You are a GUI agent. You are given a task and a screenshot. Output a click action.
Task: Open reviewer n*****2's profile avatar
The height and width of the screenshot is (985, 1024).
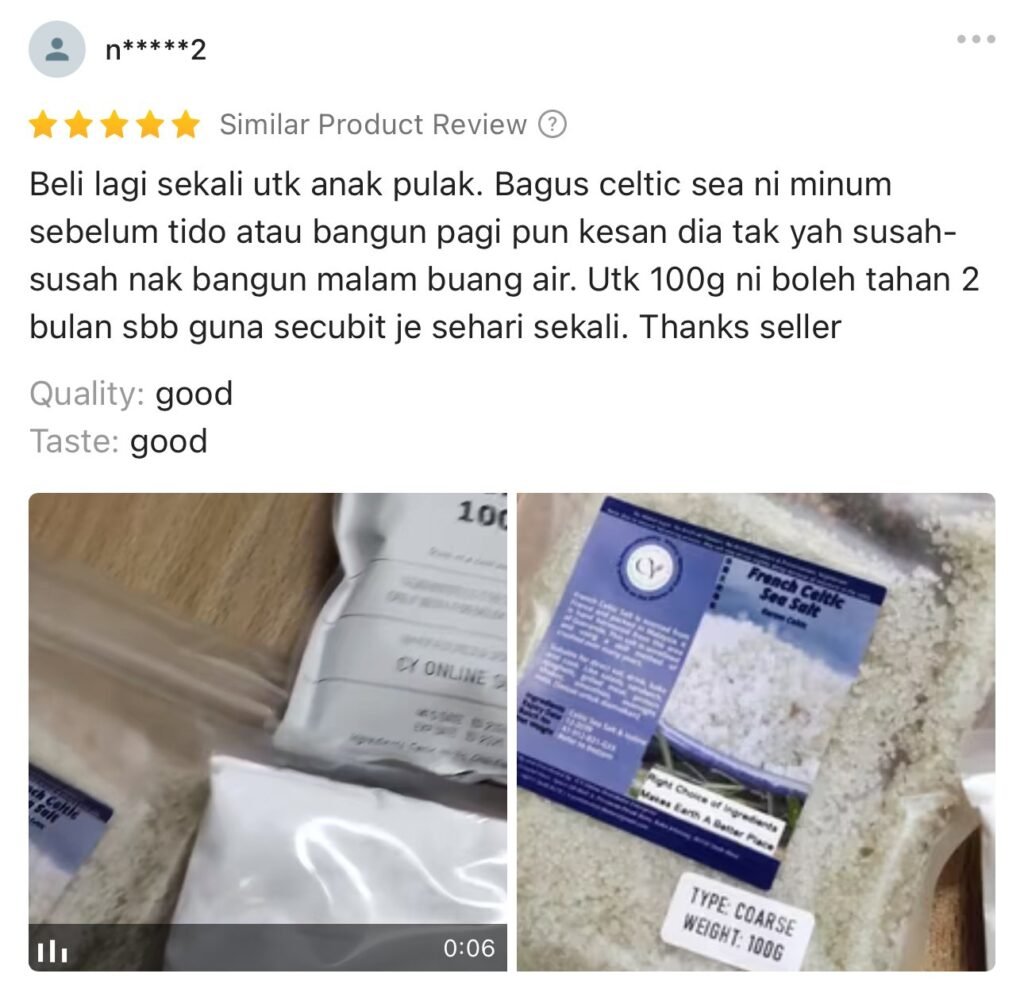57,49
